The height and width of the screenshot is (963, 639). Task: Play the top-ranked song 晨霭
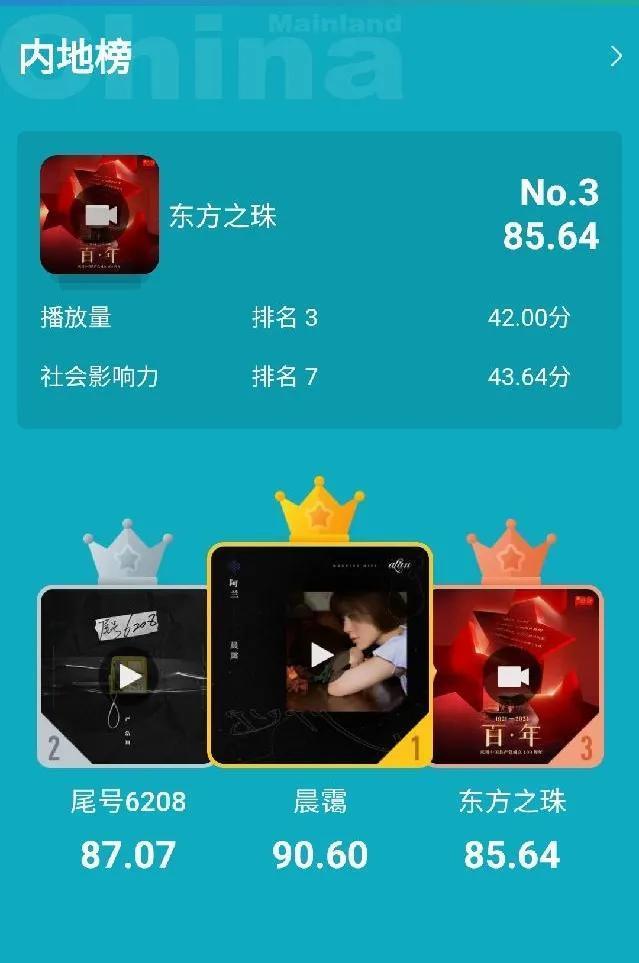point(320,655)
